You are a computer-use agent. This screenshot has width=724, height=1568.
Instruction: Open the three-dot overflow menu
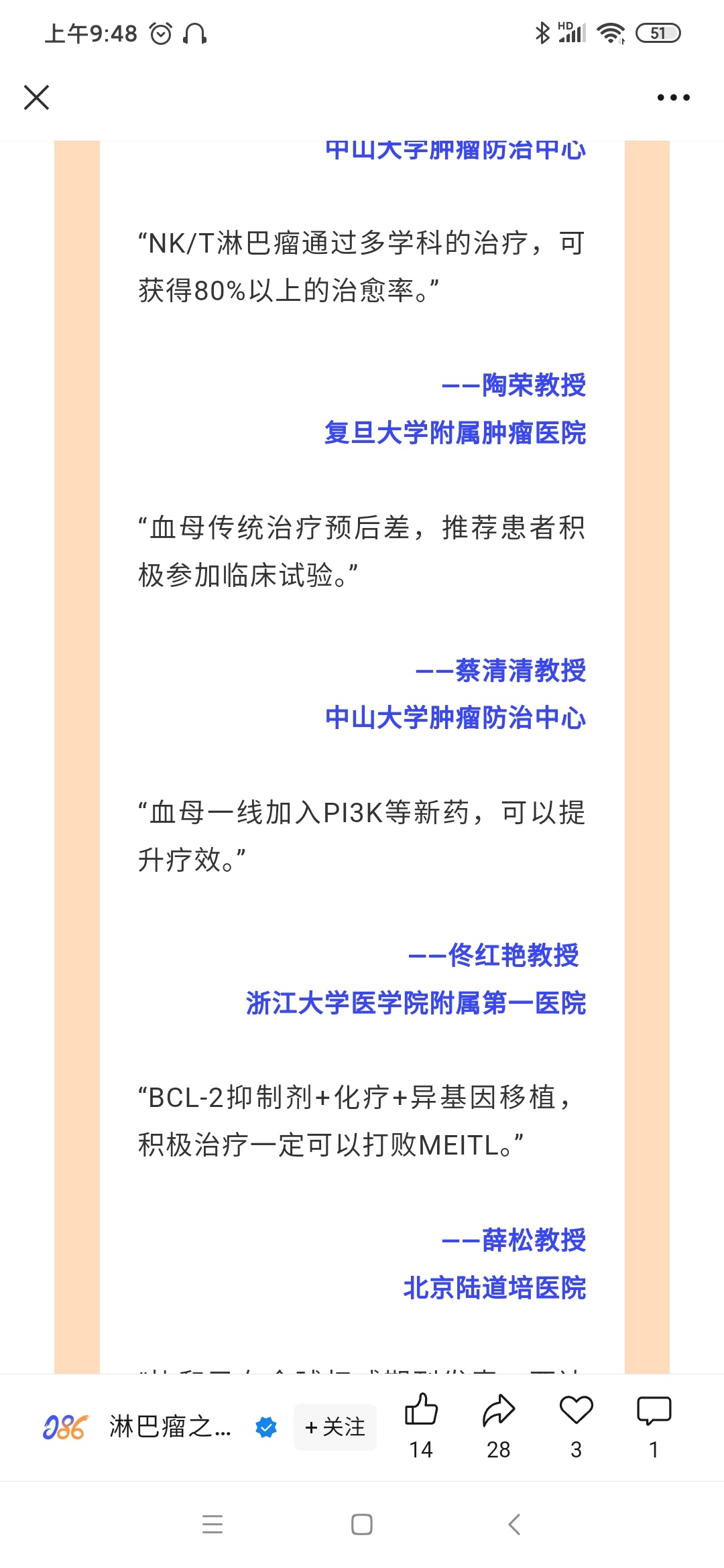pyautogui.click(x=673, y=97)
